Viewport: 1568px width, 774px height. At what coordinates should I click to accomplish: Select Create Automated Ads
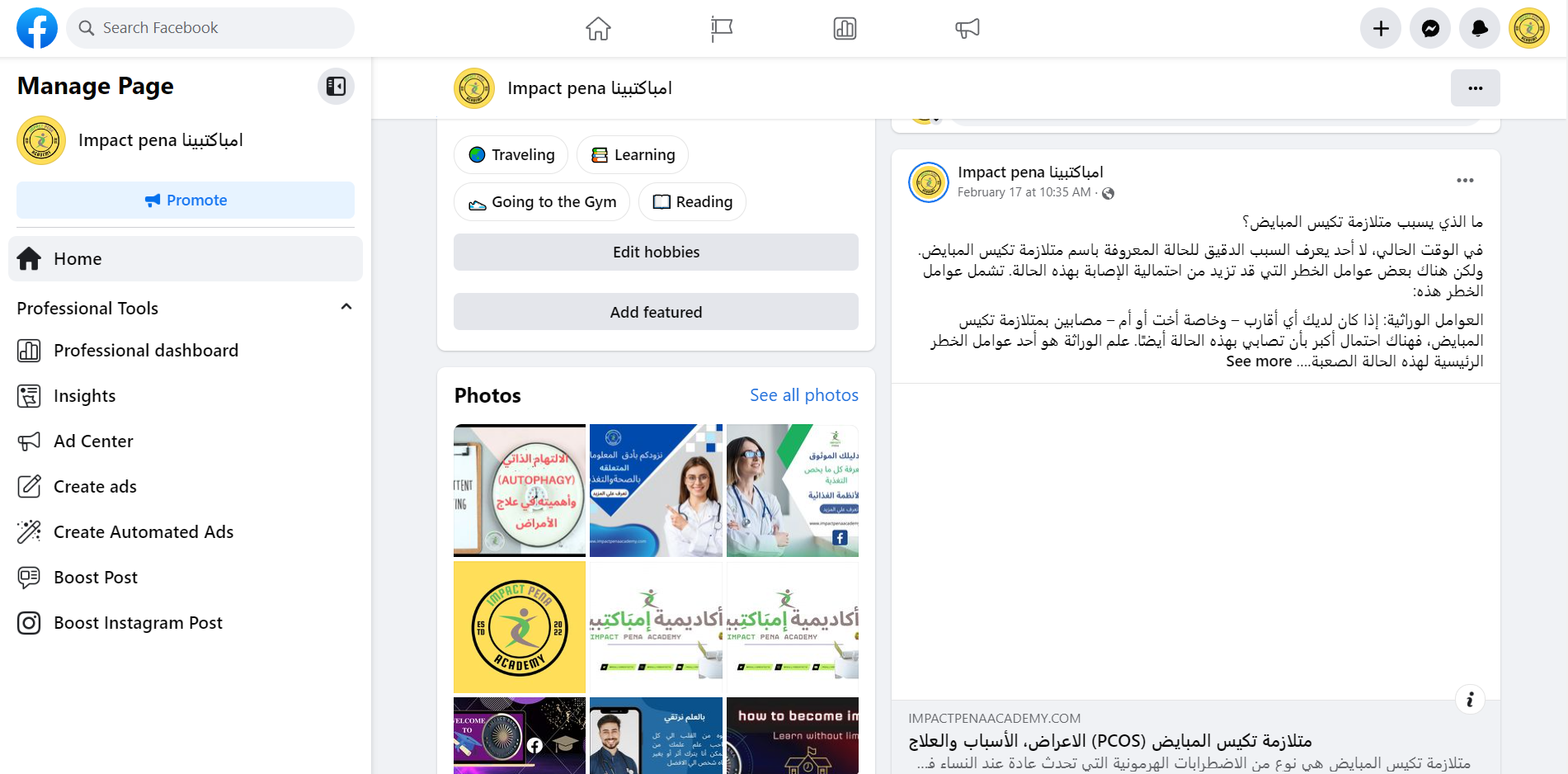click(x=144, y=532)
